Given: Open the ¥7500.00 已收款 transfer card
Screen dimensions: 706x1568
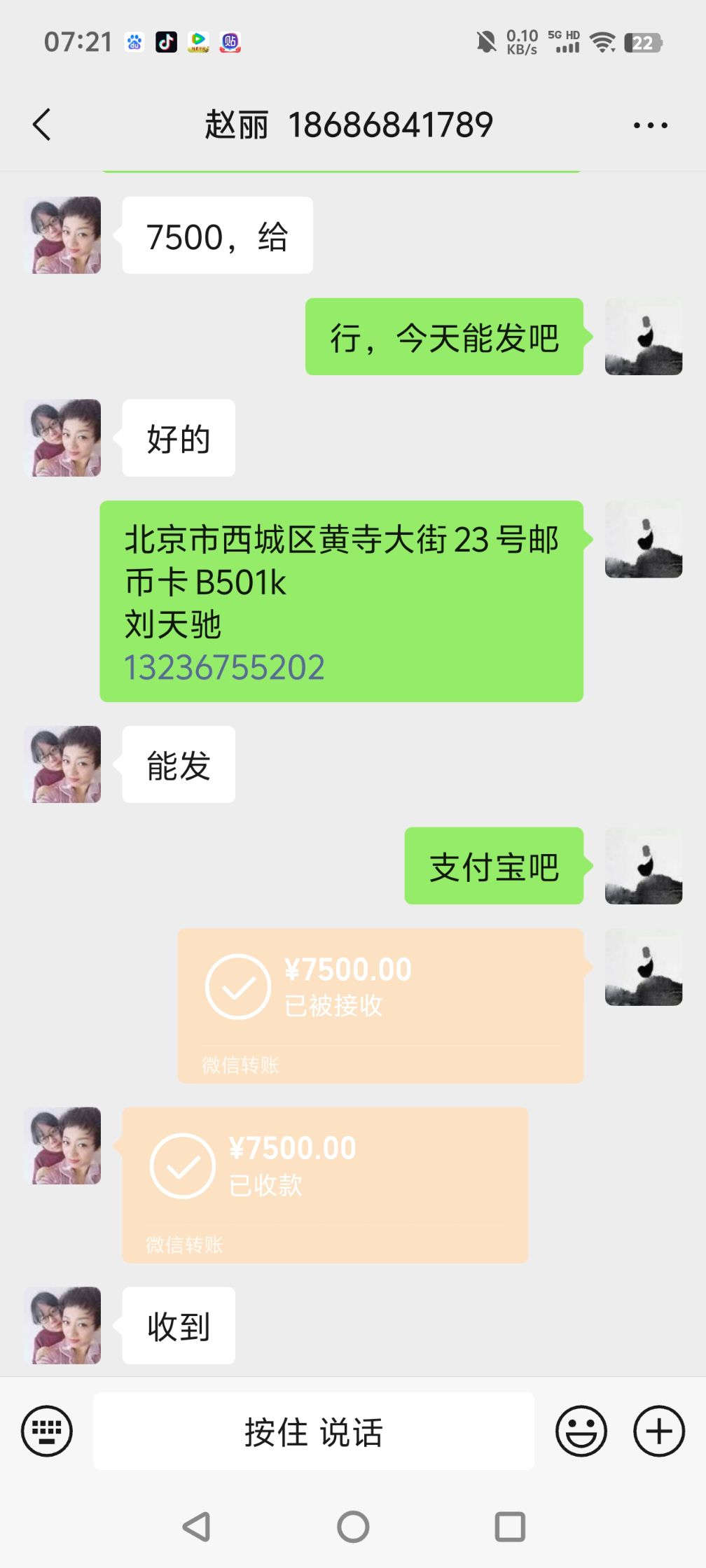Looking at the screenshot, I should (325, 1184).
